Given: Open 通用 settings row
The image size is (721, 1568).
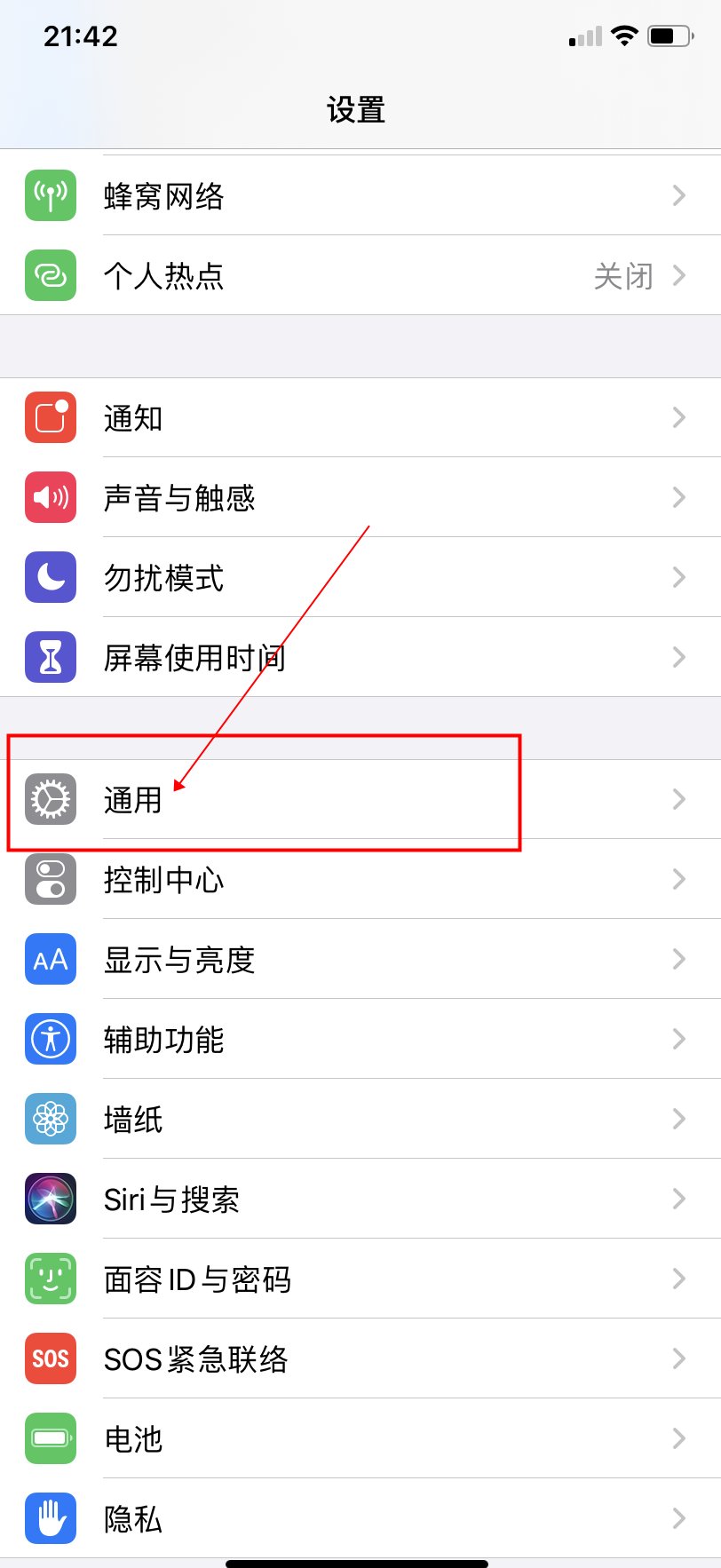Looking at the screenshot, I should 360,799.
